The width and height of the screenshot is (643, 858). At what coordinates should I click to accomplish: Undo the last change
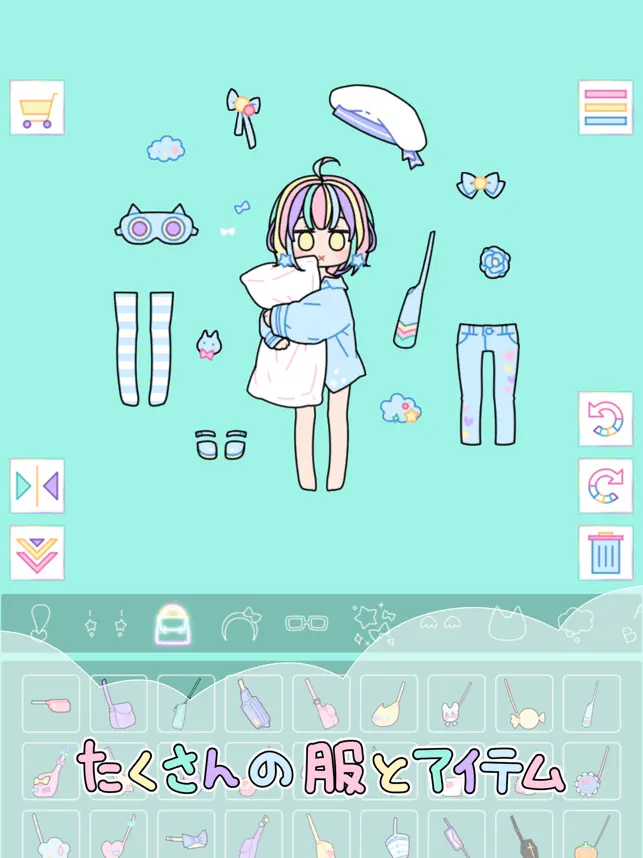[x=605, y=419]
